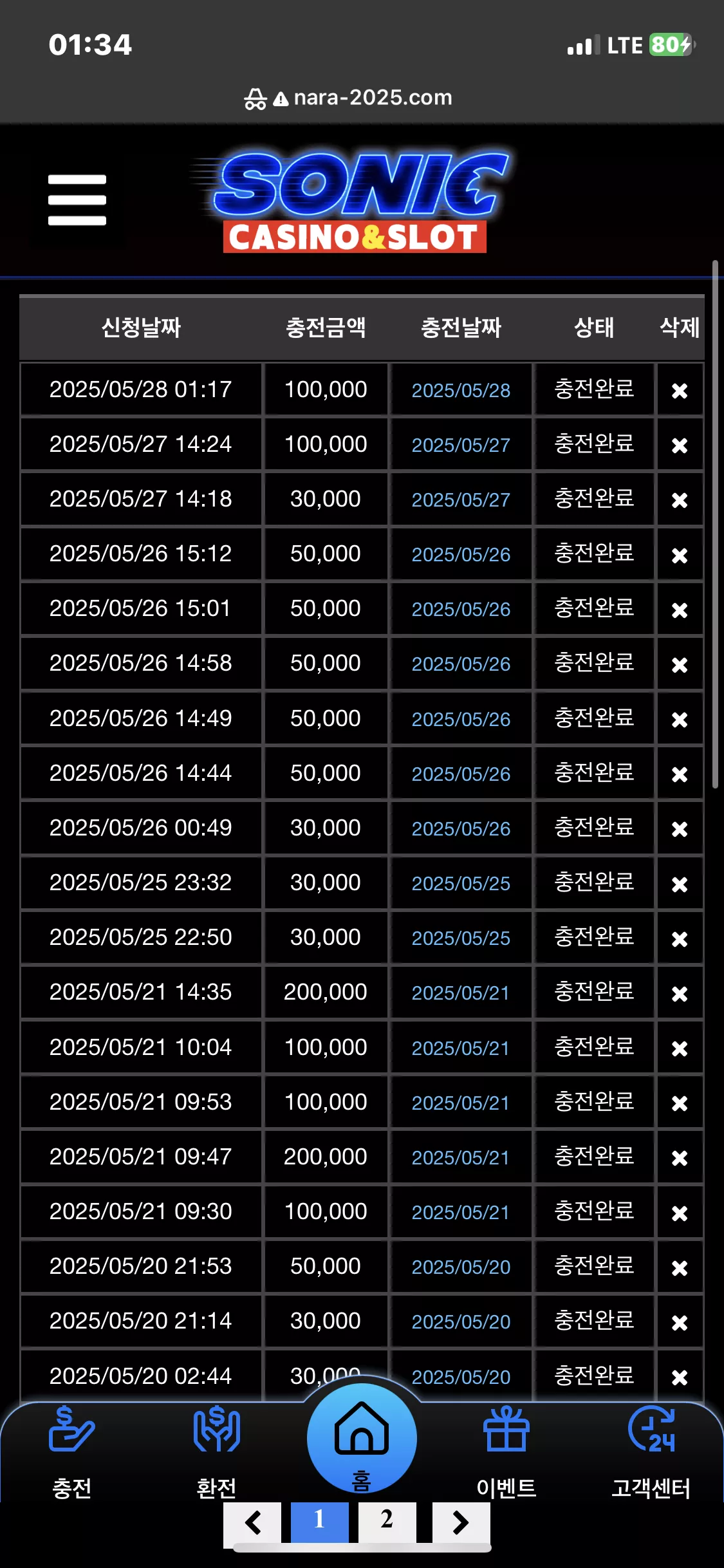Viewport: 724px width, 1568px height.
Task: Remove the 2025/05/20 21:53 entry
Action: click(680, 1267)
